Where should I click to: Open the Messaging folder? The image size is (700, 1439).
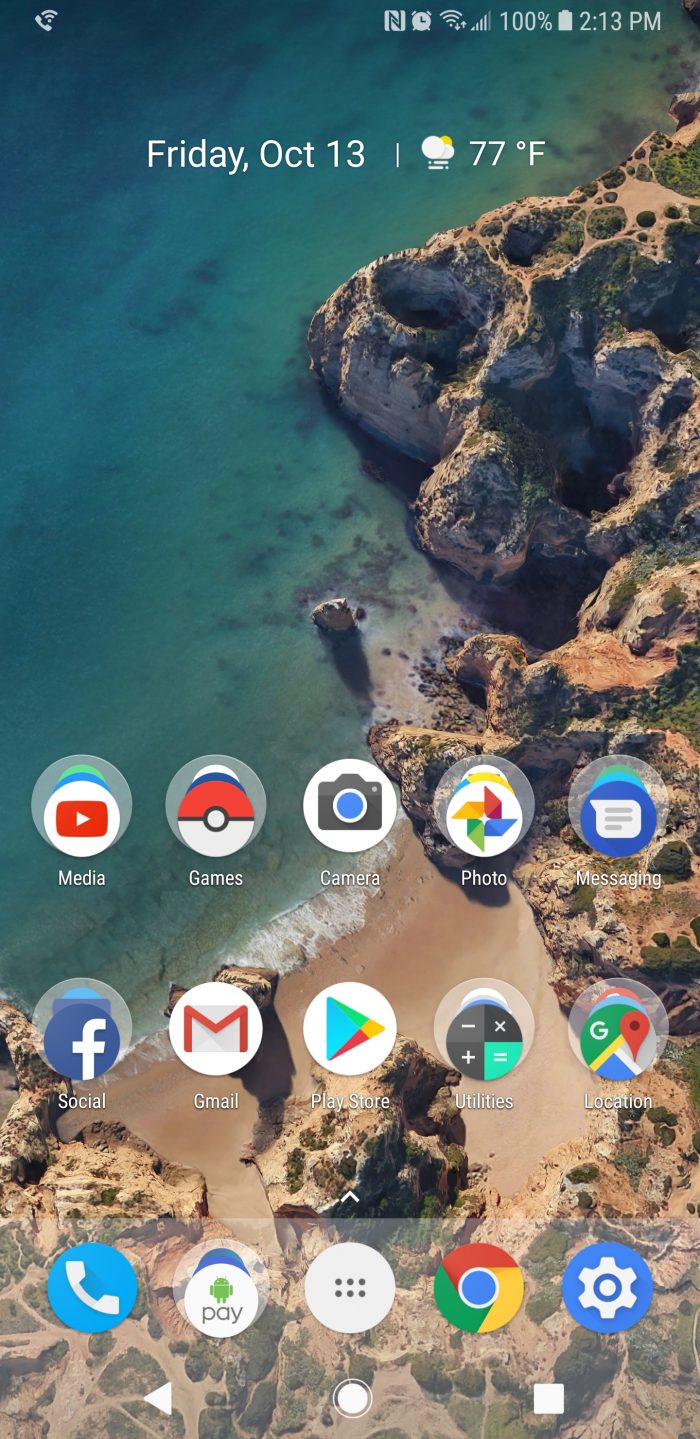[618, 806]
